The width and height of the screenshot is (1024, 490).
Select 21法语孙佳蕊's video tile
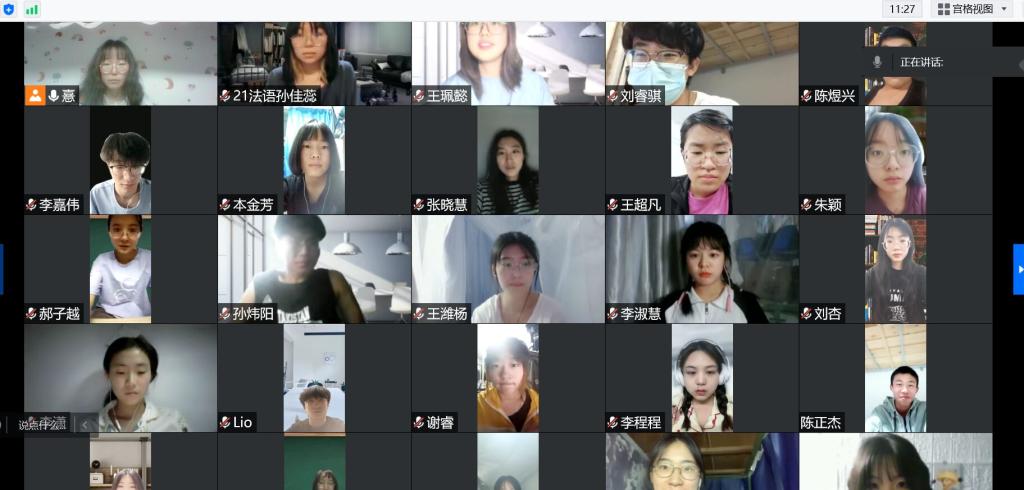click(x=314, y=62)
